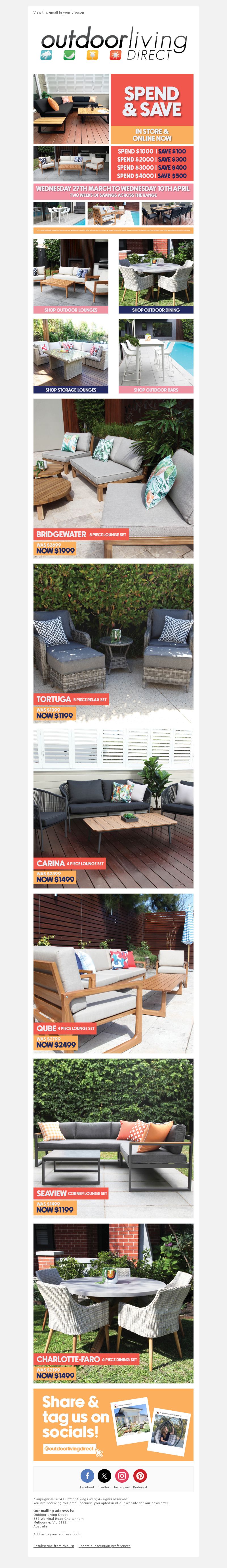Visit the Instagram profile
The width and height of the screenshot is (227, 1568).
coord(122,1476)
